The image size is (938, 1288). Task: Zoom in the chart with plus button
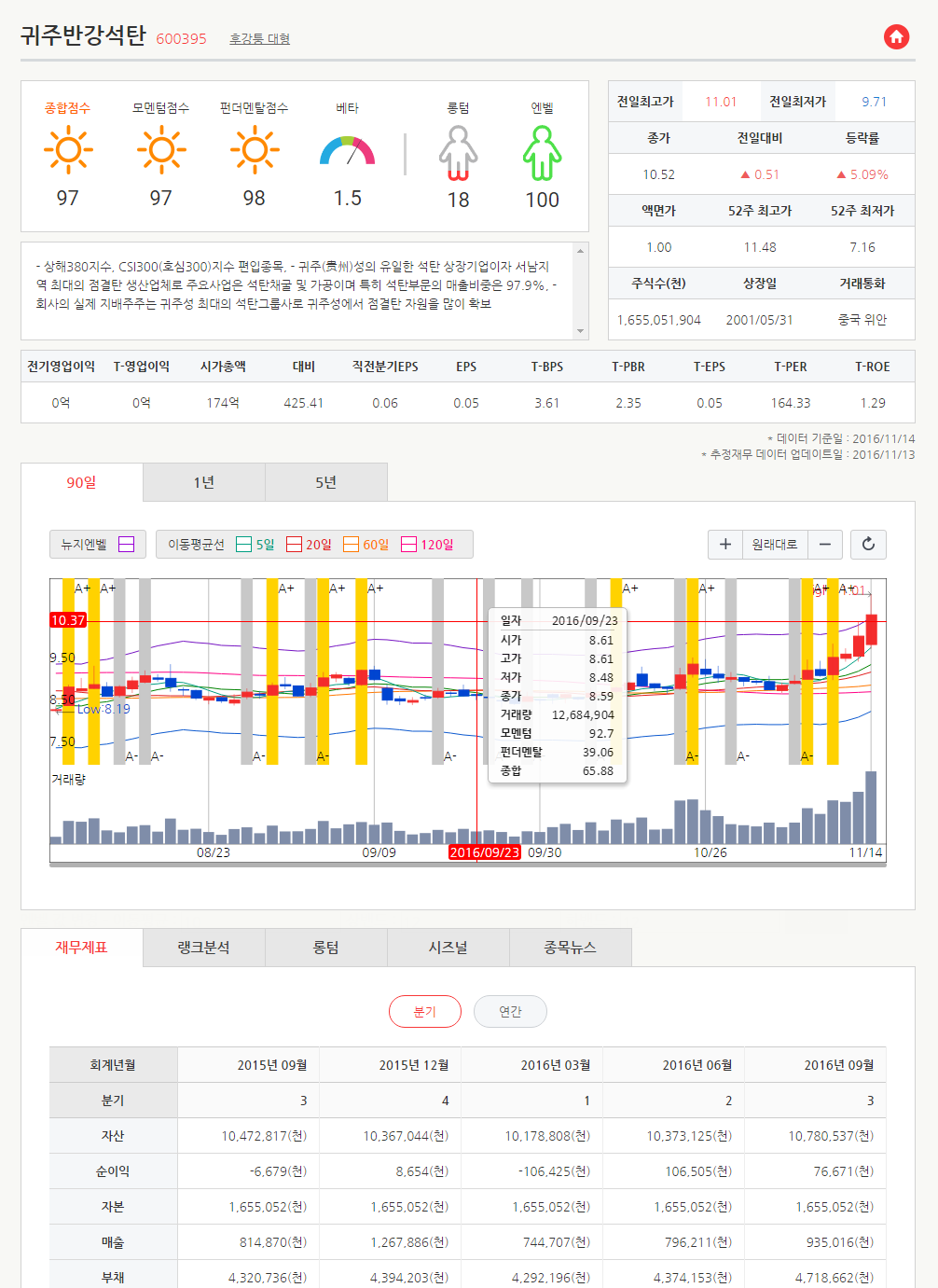tap(725, 544)
